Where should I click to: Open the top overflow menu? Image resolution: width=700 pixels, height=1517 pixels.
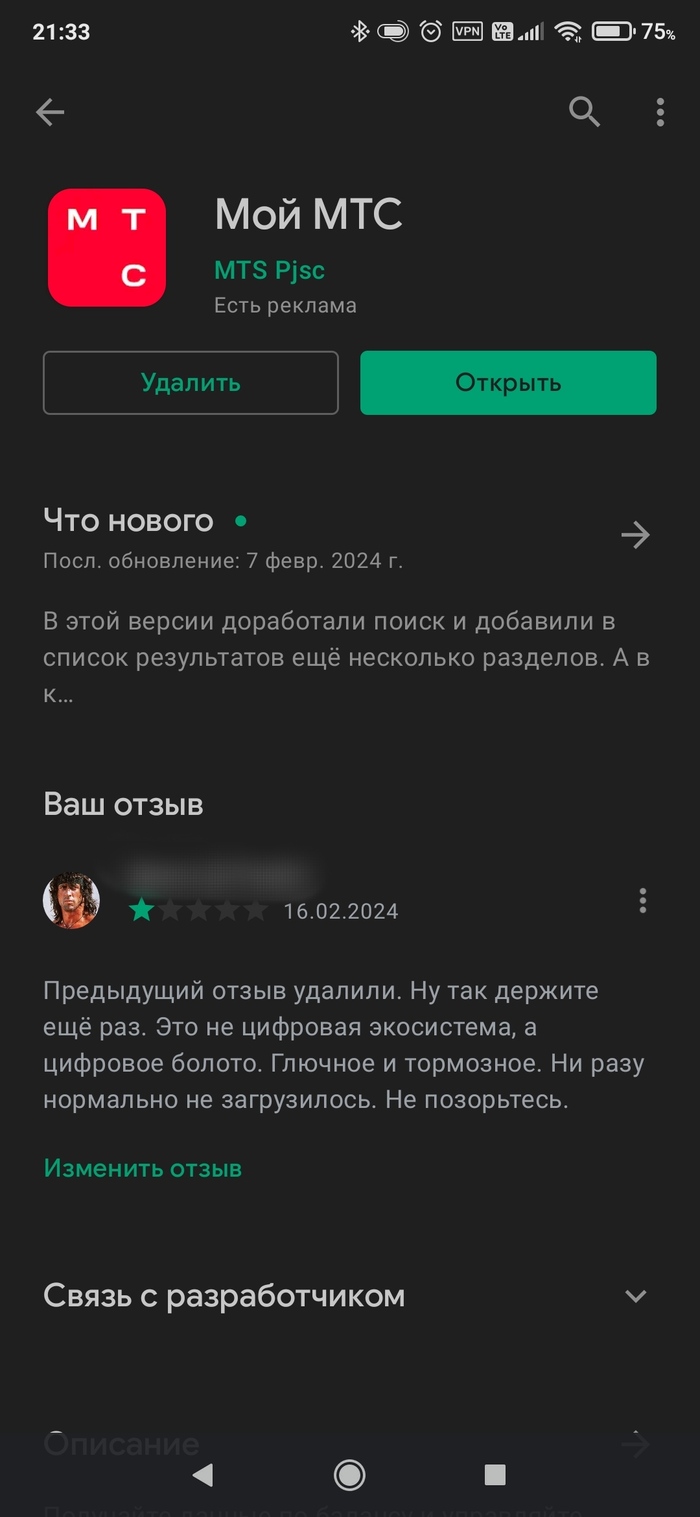660,112
